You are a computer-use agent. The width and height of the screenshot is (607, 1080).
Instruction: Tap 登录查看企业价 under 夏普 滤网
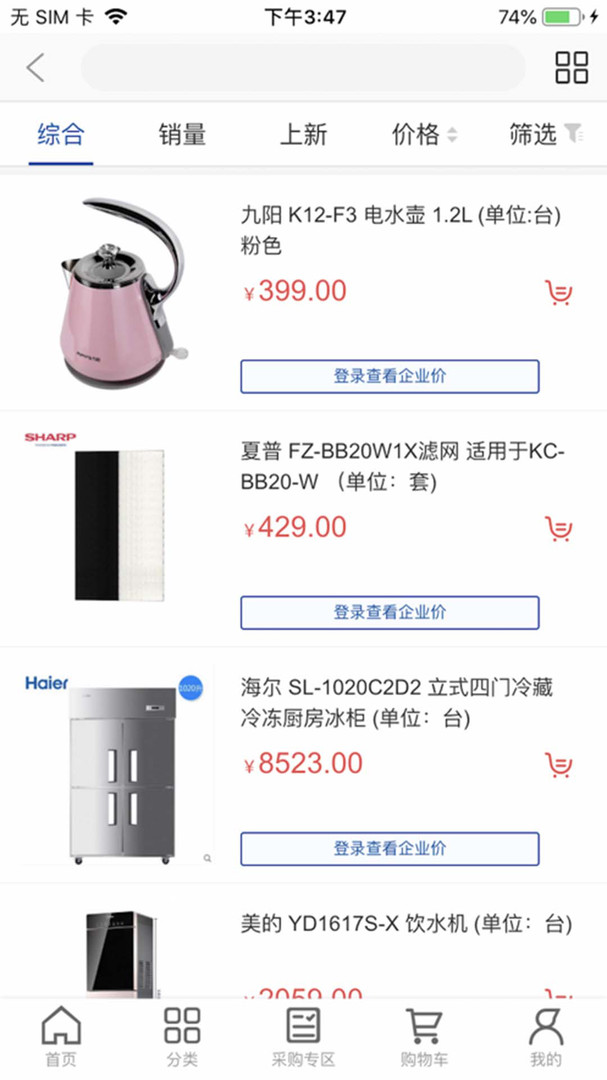click(389, 612)
